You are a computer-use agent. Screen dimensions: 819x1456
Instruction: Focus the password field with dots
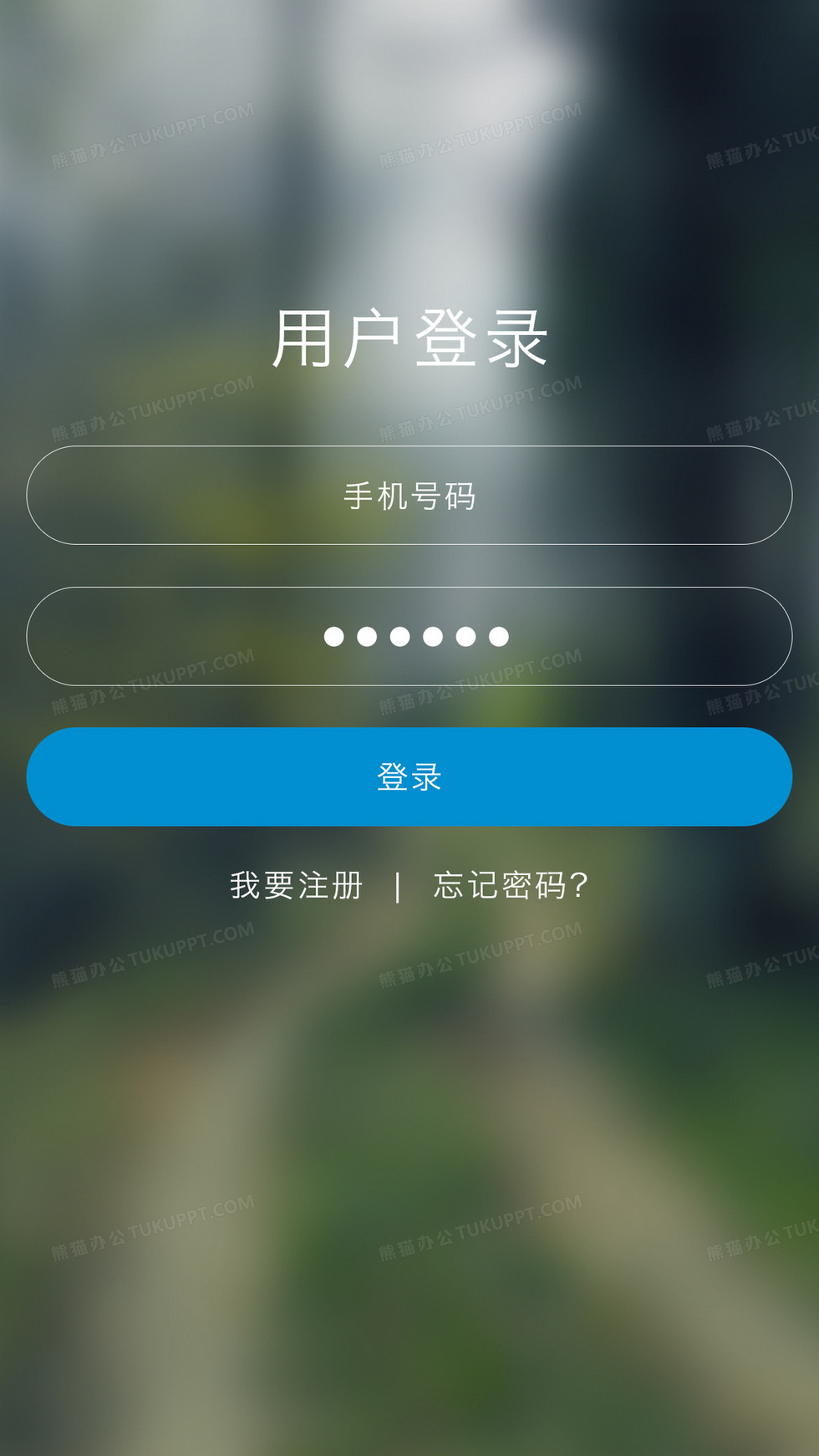(x=409, y=637)
